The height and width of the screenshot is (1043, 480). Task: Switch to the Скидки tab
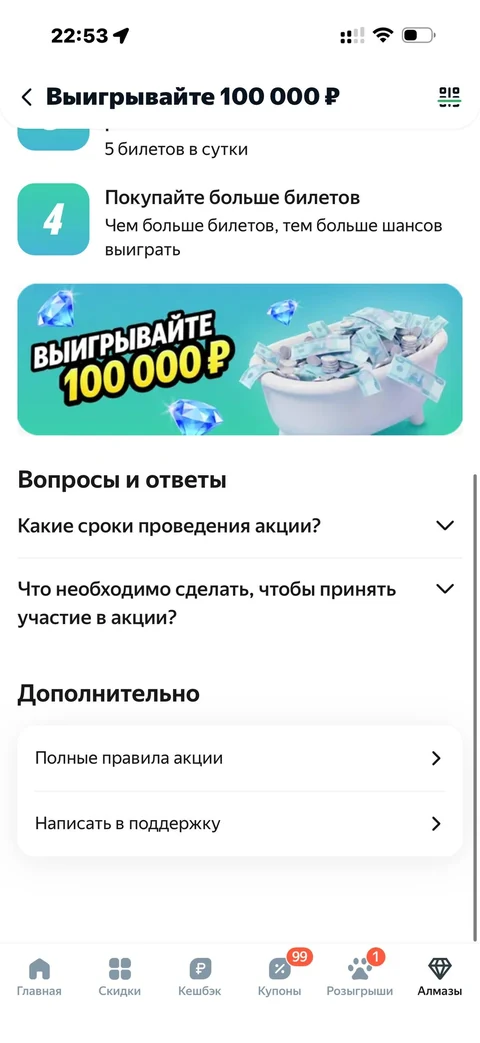120,976
